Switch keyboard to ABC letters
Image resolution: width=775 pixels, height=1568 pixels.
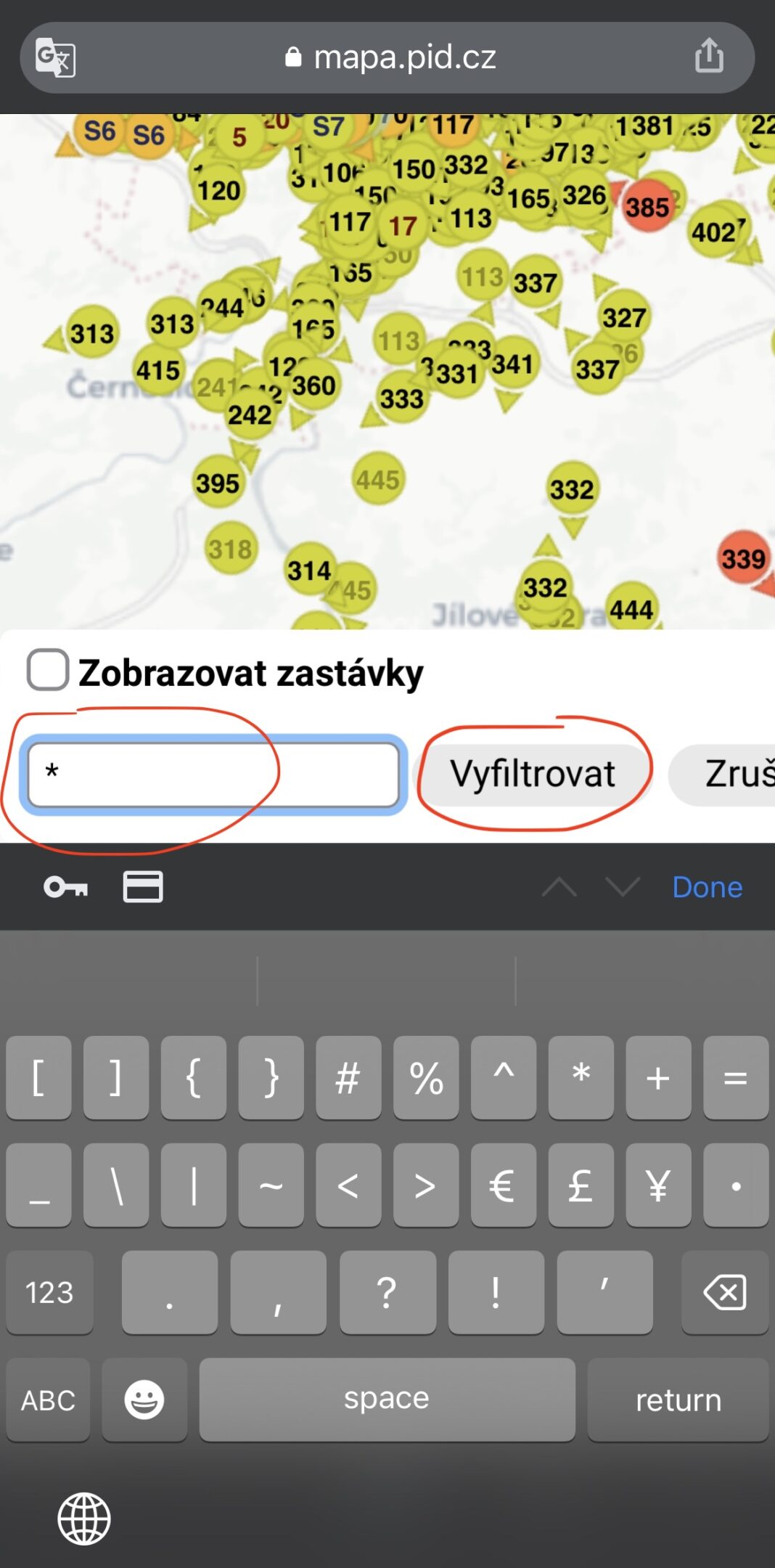[x=48, y=1400]
